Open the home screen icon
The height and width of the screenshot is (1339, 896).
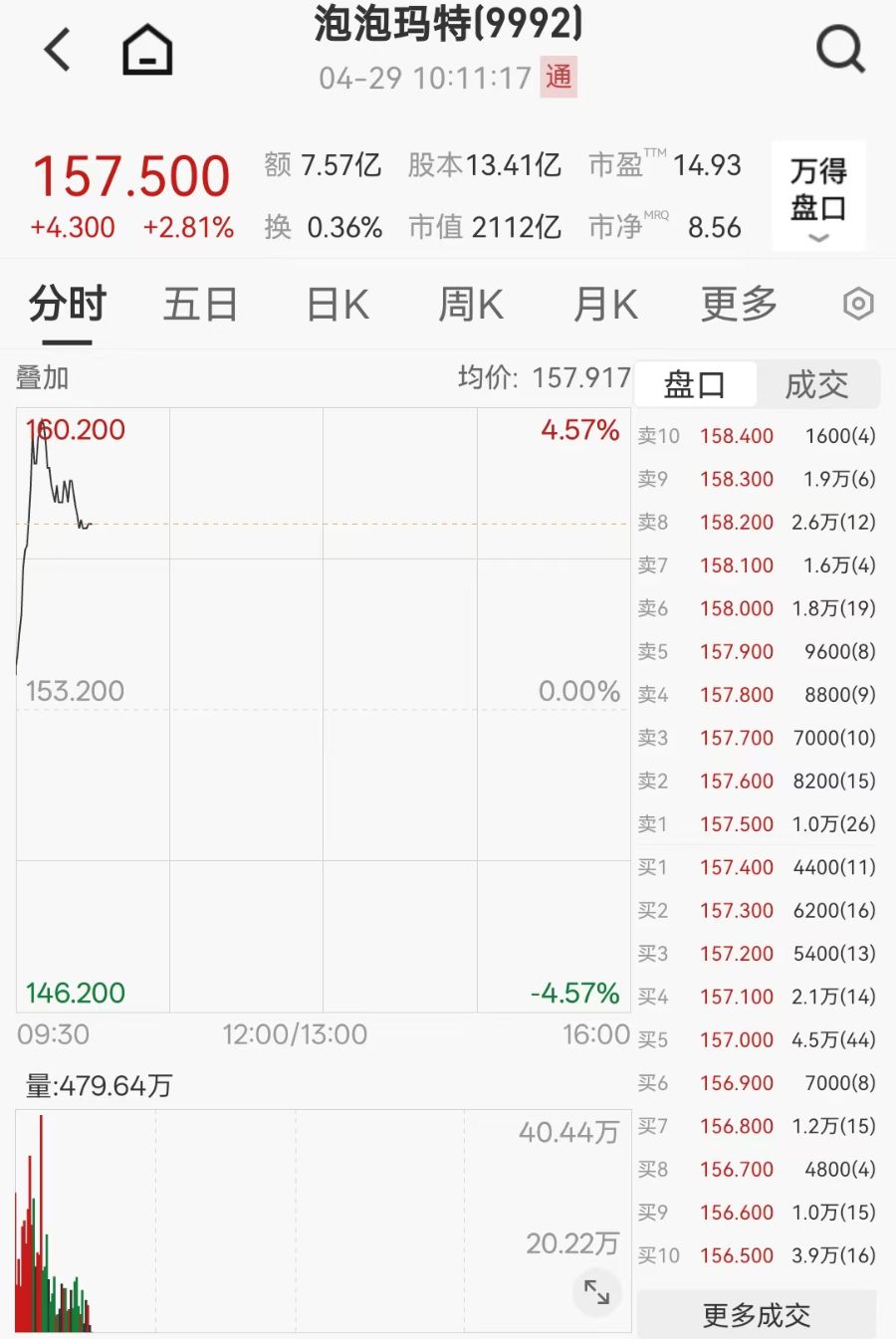(x=147, y=47)
